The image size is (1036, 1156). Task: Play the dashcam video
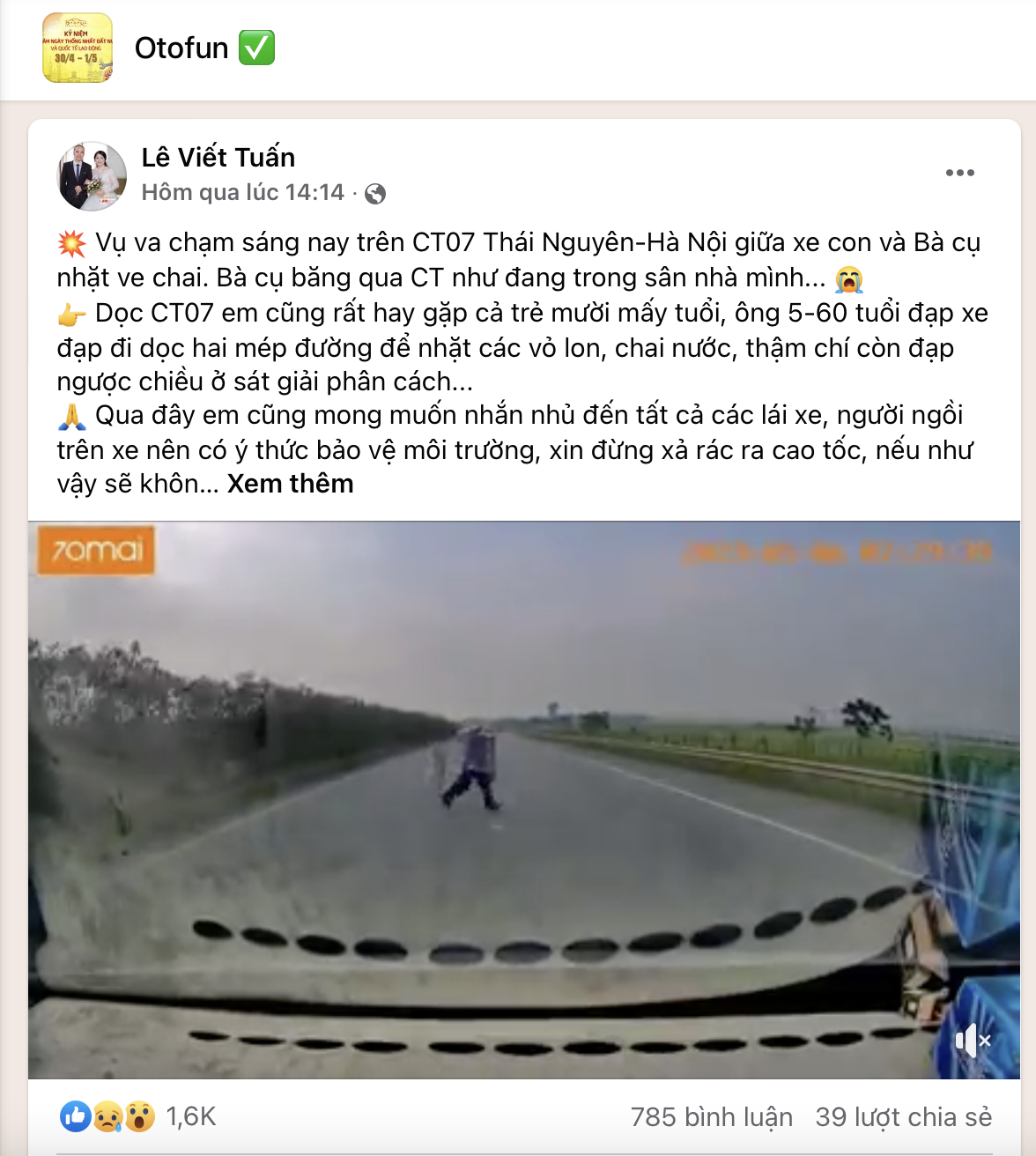[523, 800]
